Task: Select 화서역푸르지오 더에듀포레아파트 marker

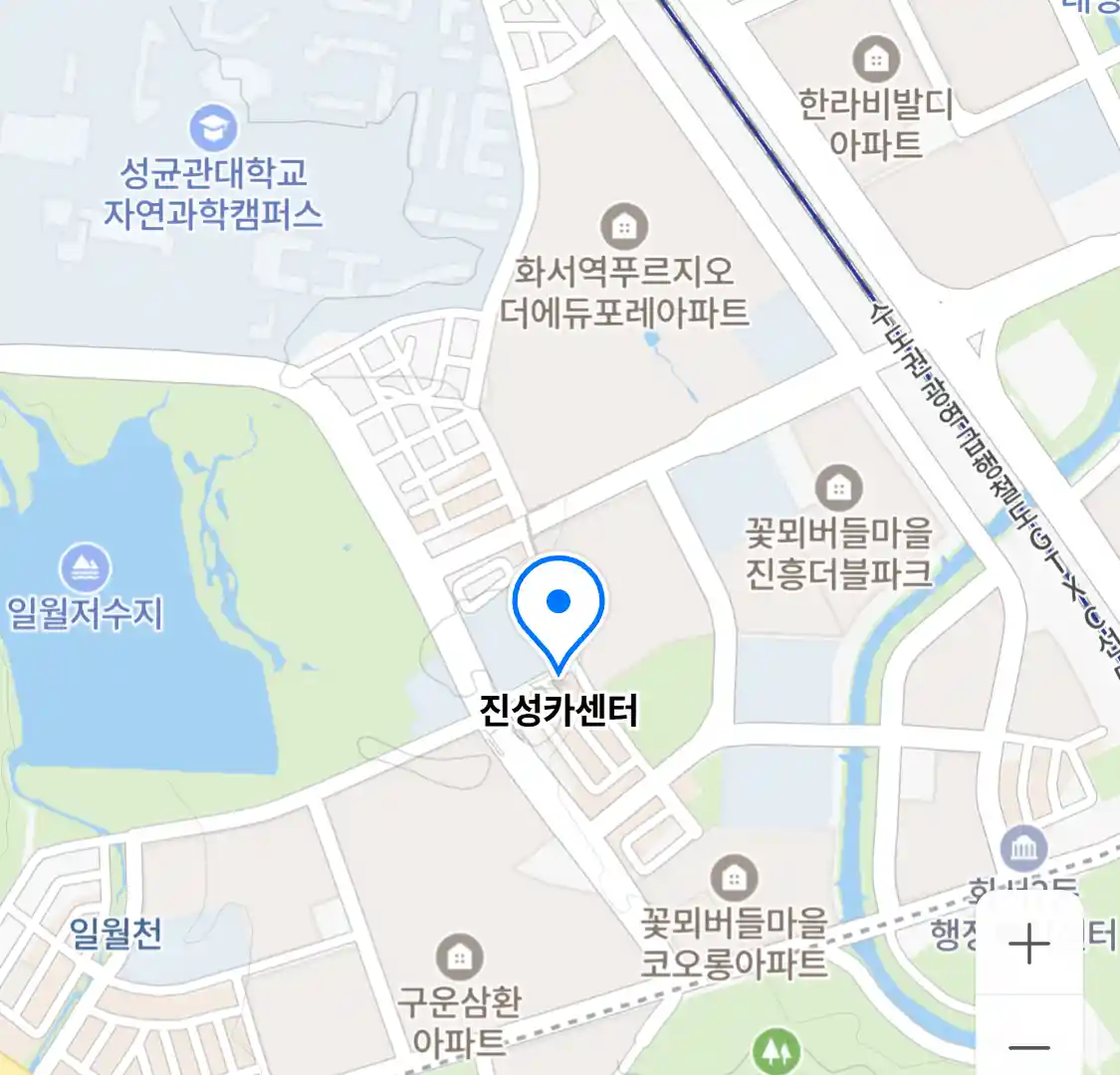Action: [x=624, y=227]
